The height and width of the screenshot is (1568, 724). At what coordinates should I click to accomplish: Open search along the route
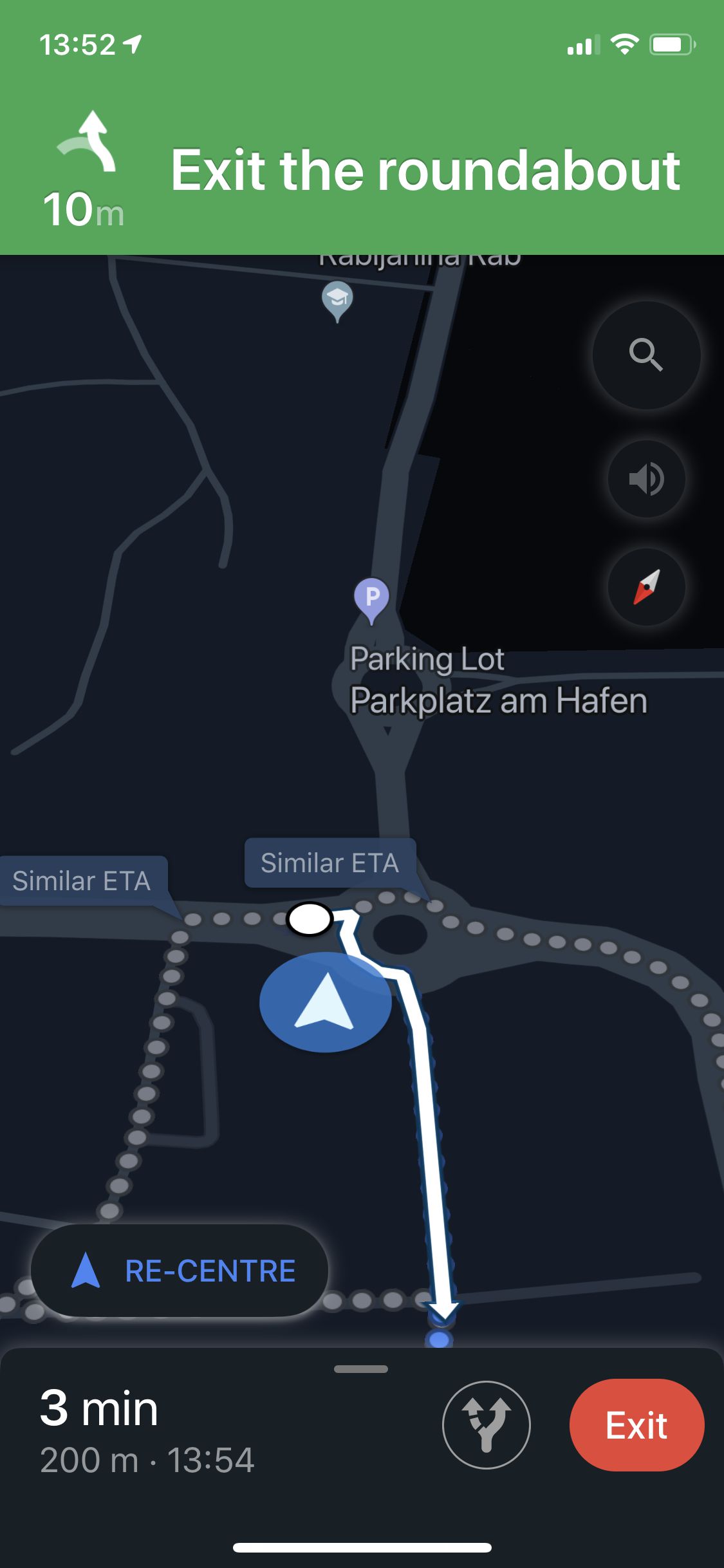(x=646, y=355)
